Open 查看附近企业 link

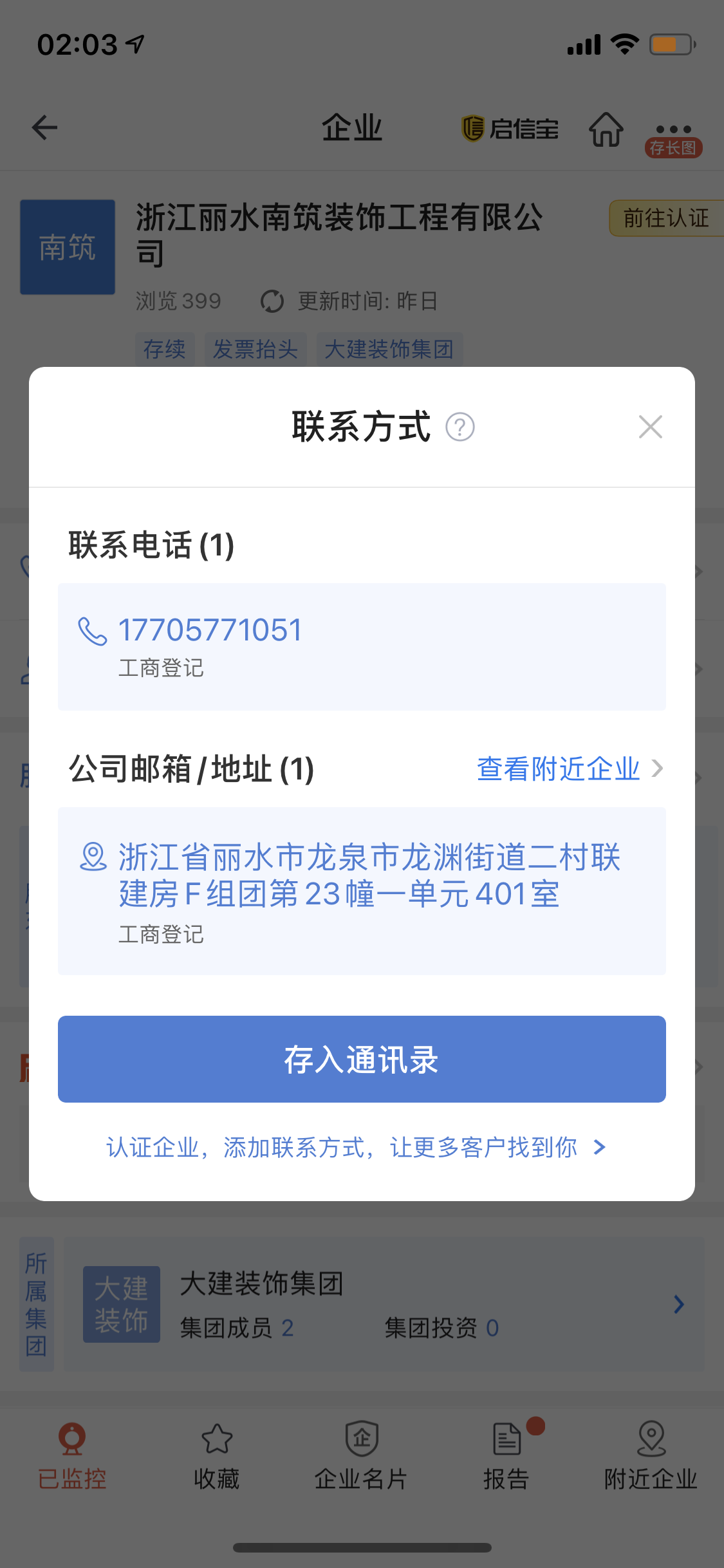[569, 769]
